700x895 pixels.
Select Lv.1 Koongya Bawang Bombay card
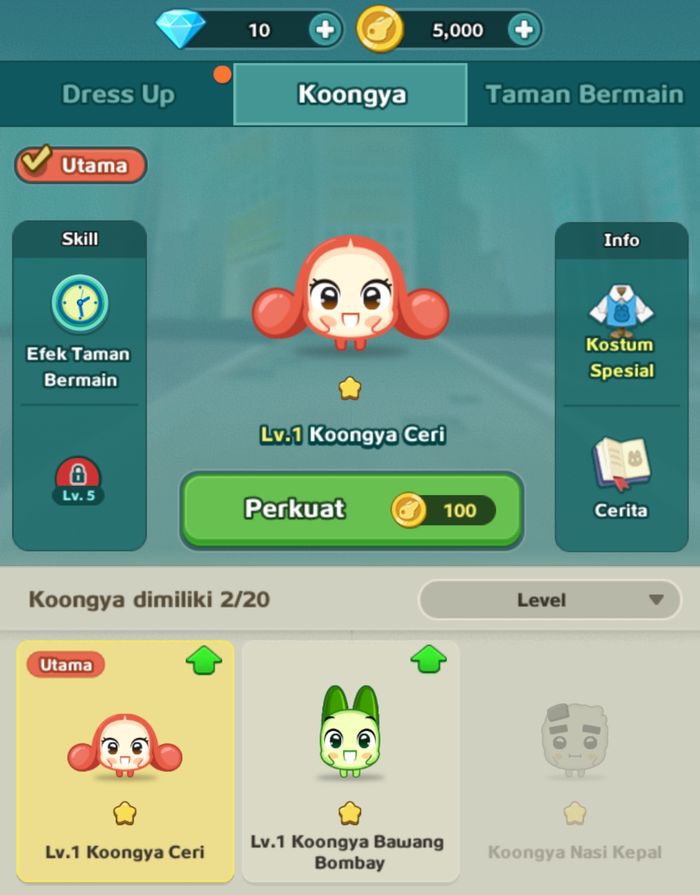(350, 760)
